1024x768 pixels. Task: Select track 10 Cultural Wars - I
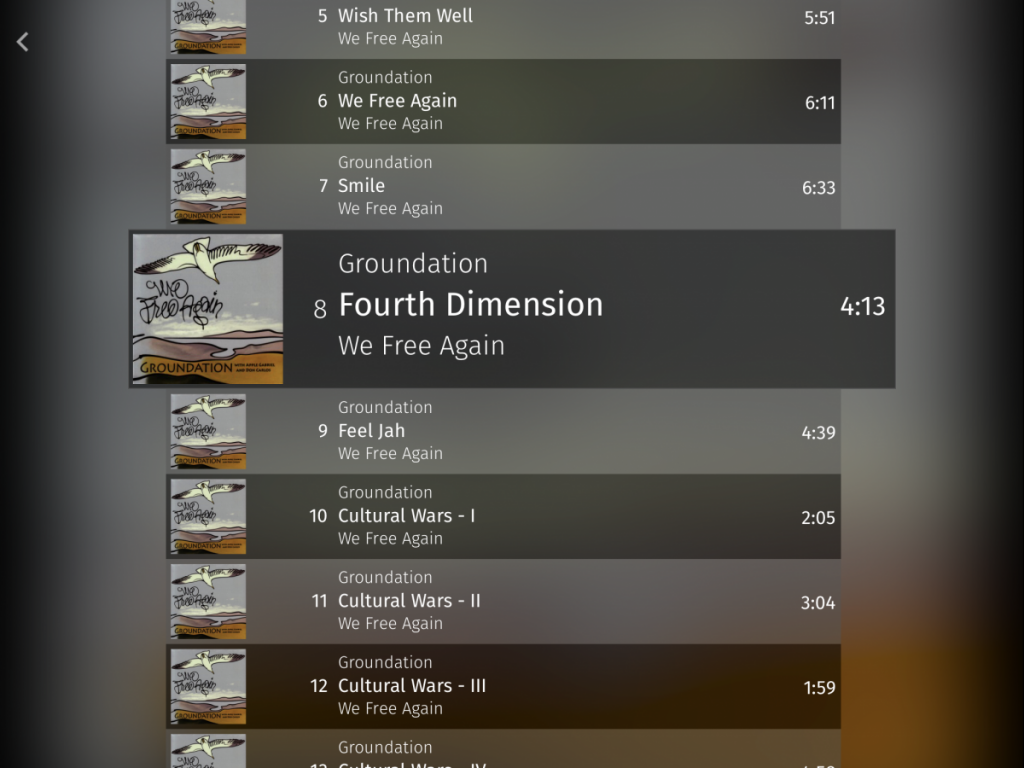coord(502,516)
